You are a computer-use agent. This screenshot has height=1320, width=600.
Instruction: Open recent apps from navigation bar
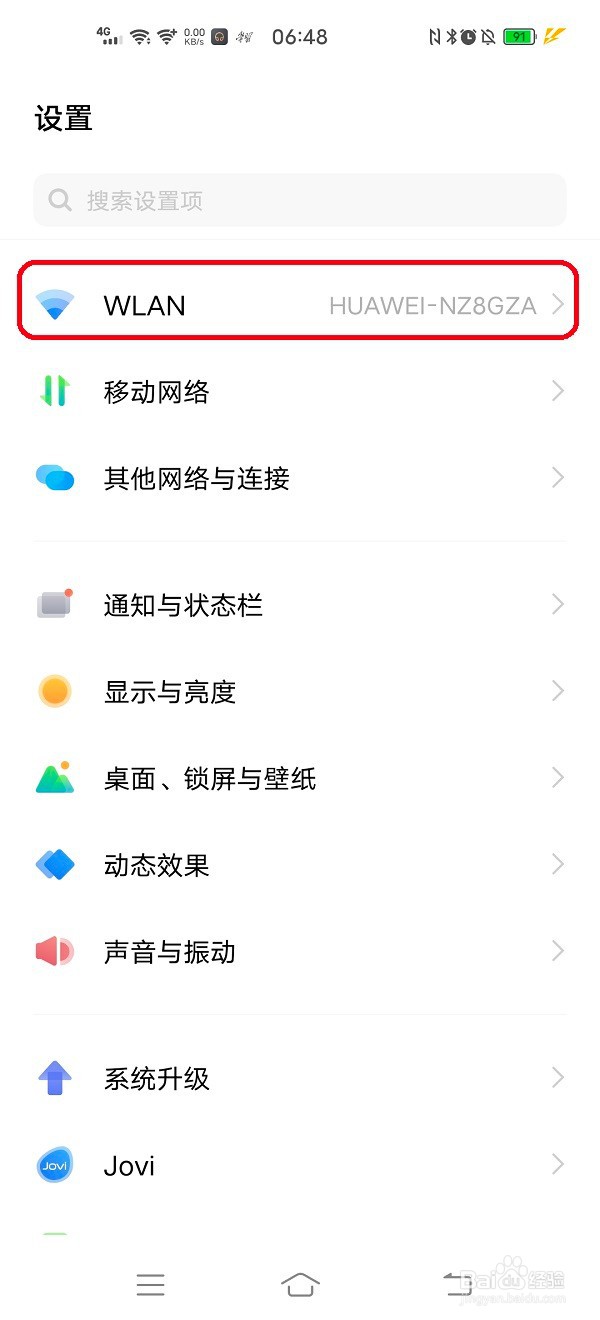[x=150, y=1284]
